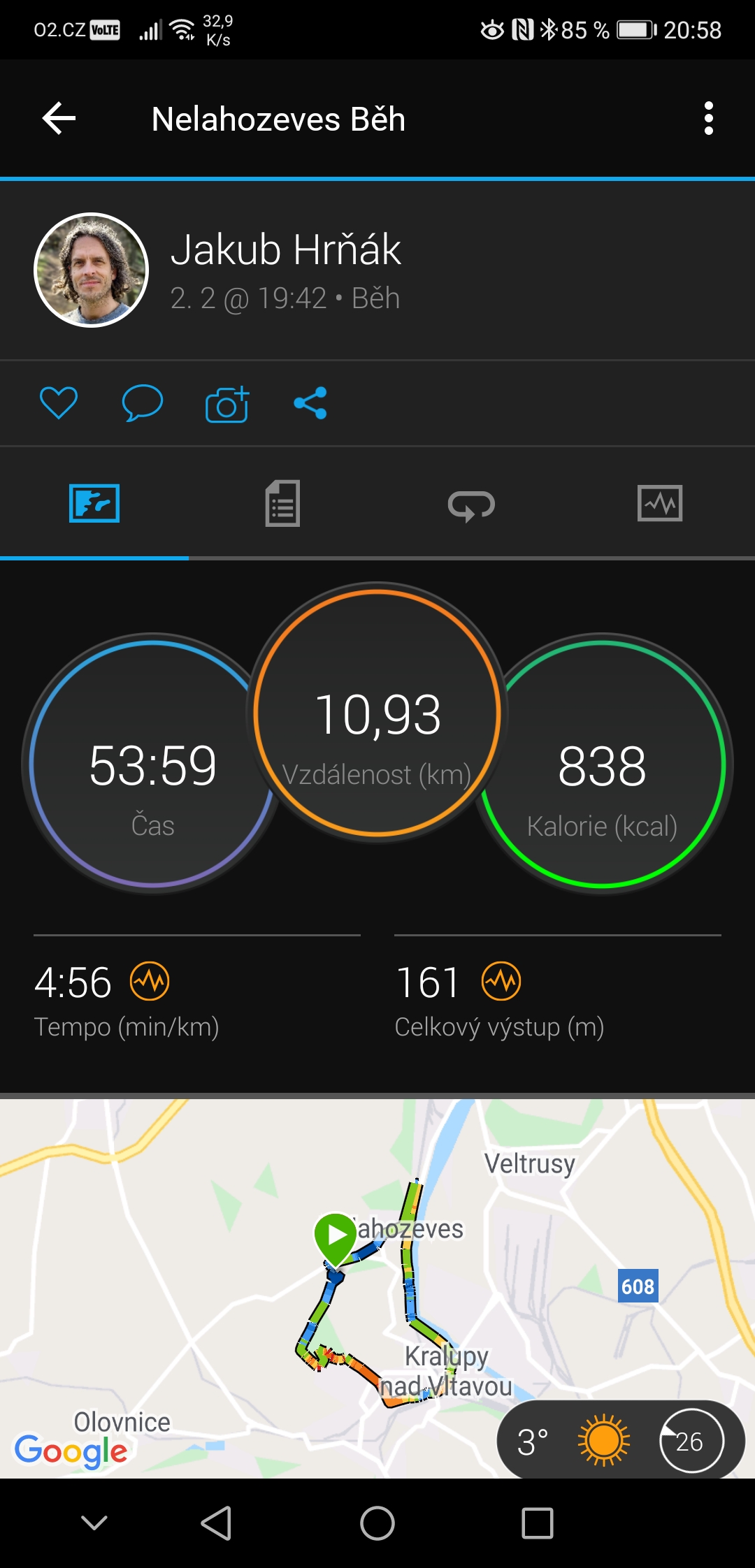This screenshot has height=1568, width=755.
Task: Open comments with the speech bubble icon
Action: [x=143, y=403]
